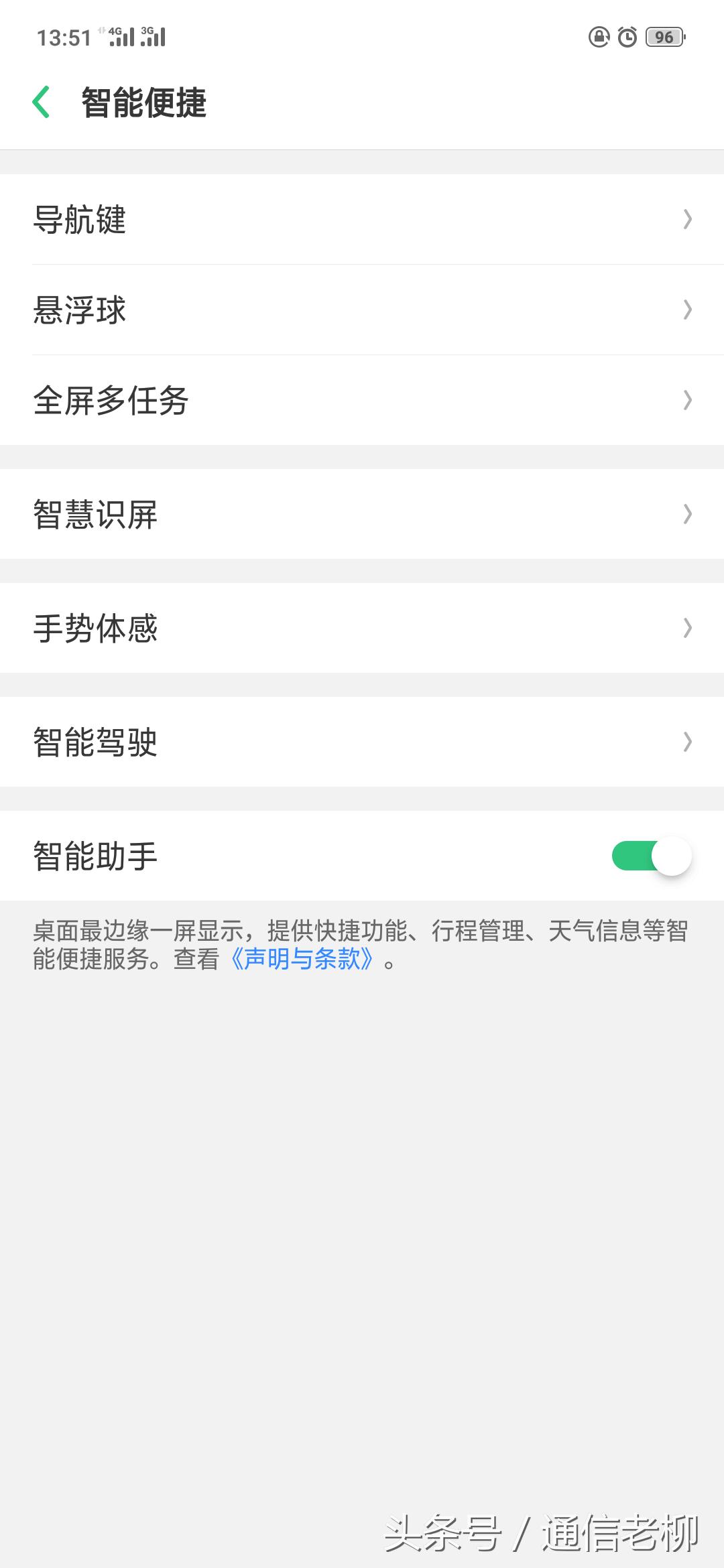This screenshot has height=1568, width=724.
Task: Tap the battery indicator showing 96
Action: (664, 38)
